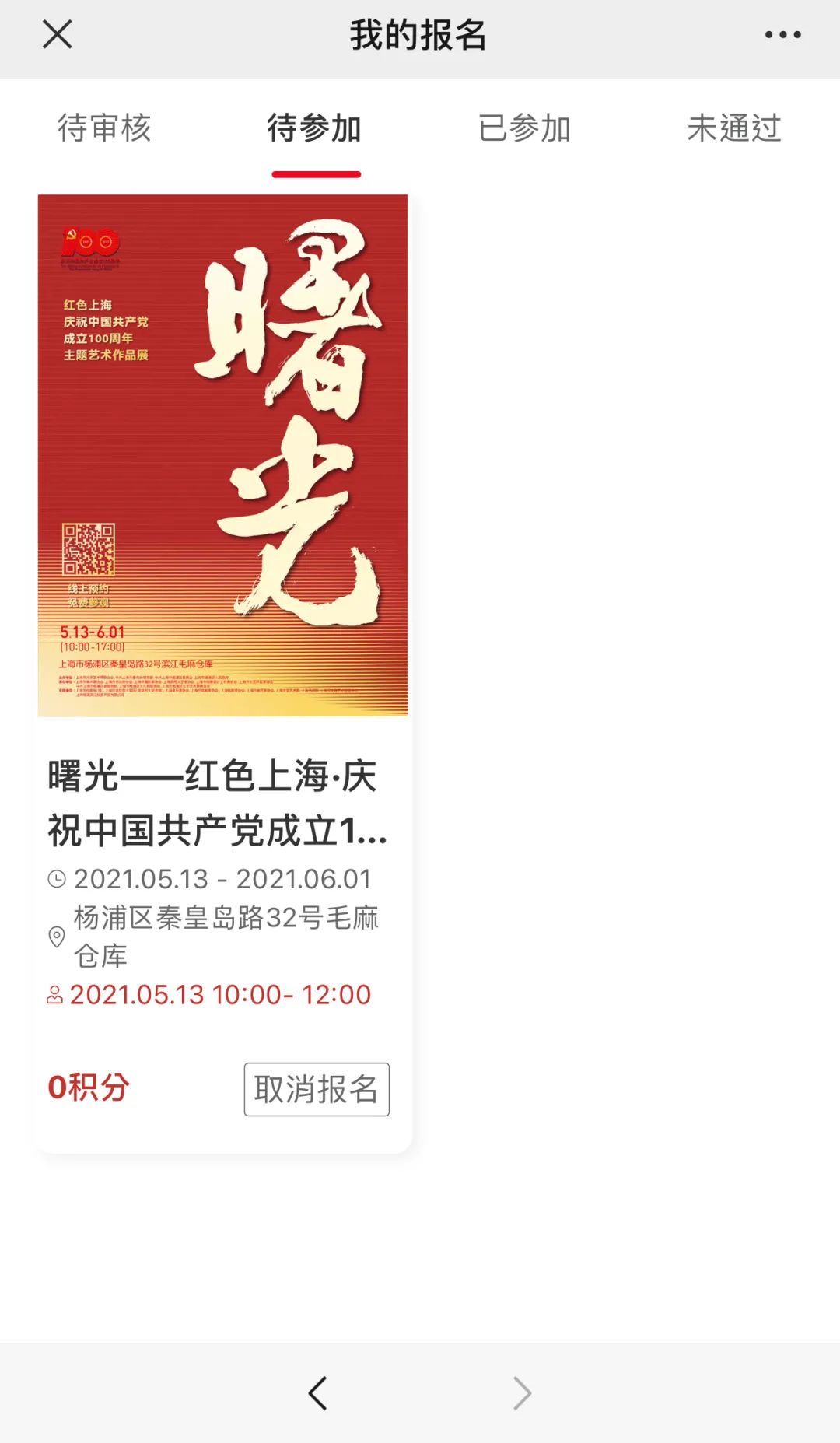Open the 未通过 tab

pos(734,128)
